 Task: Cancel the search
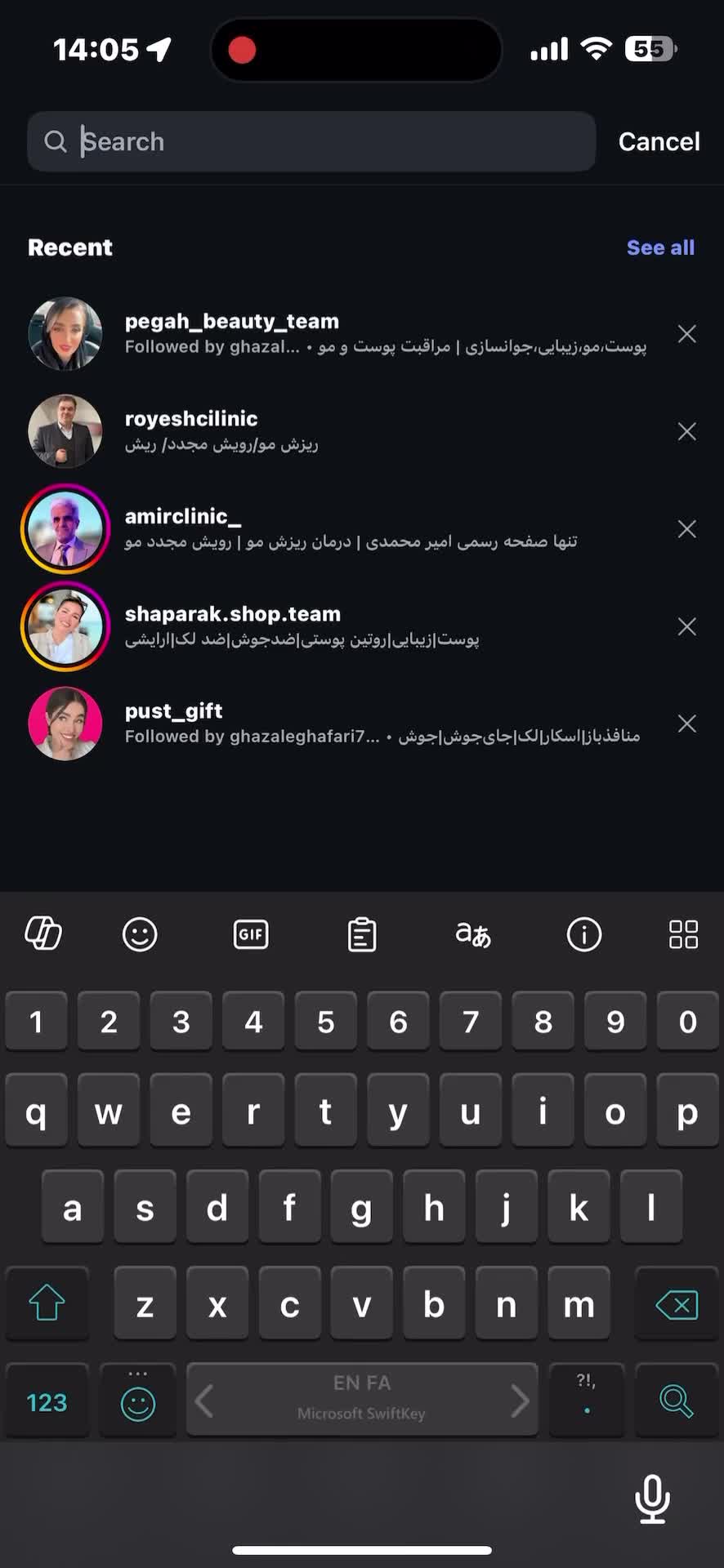click(659, 141)
